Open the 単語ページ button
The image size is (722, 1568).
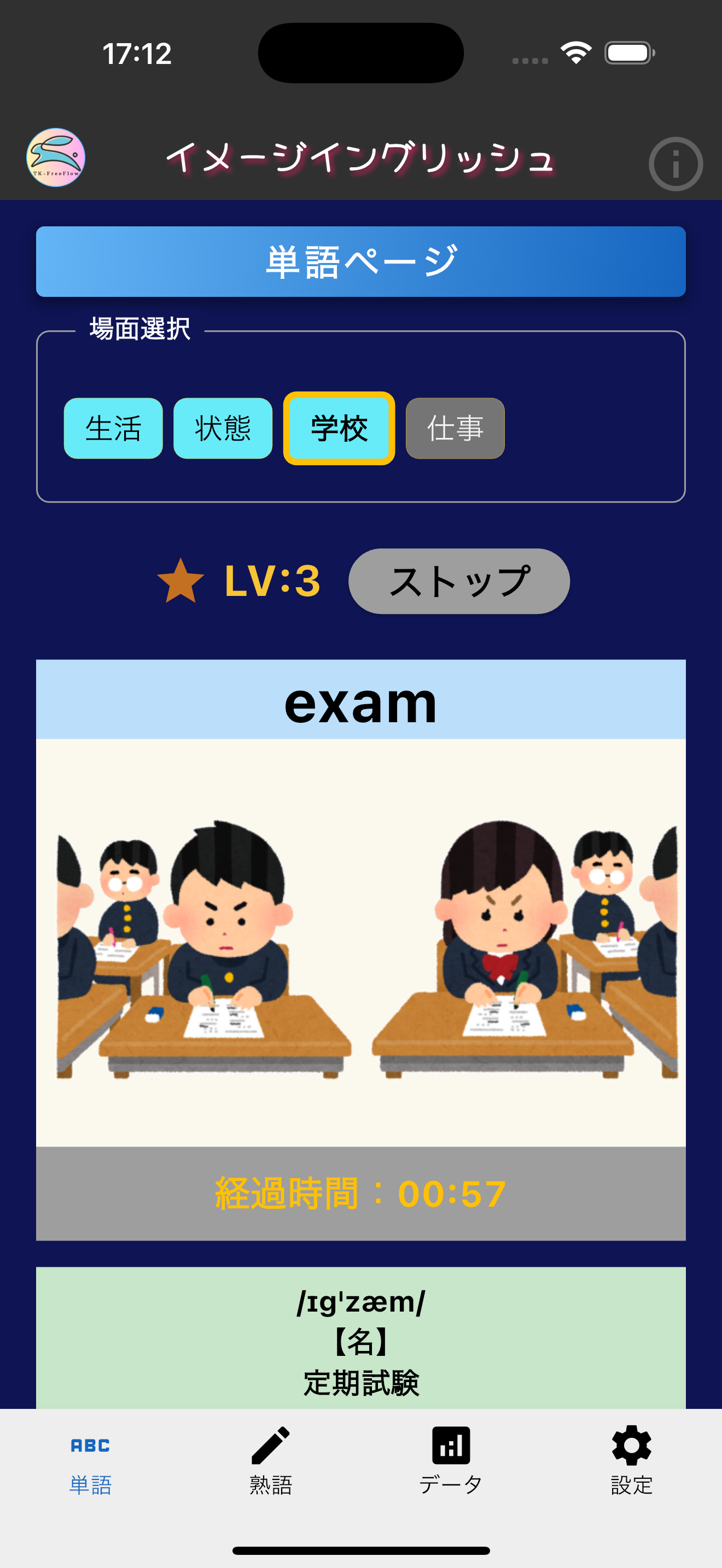click(x=360, y=262)
